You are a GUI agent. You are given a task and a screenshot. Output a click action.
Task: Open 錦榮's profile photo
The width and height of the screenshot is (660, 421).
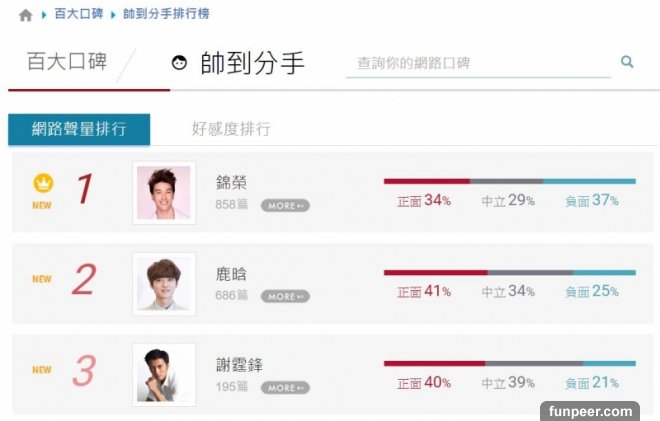point(164,192)
